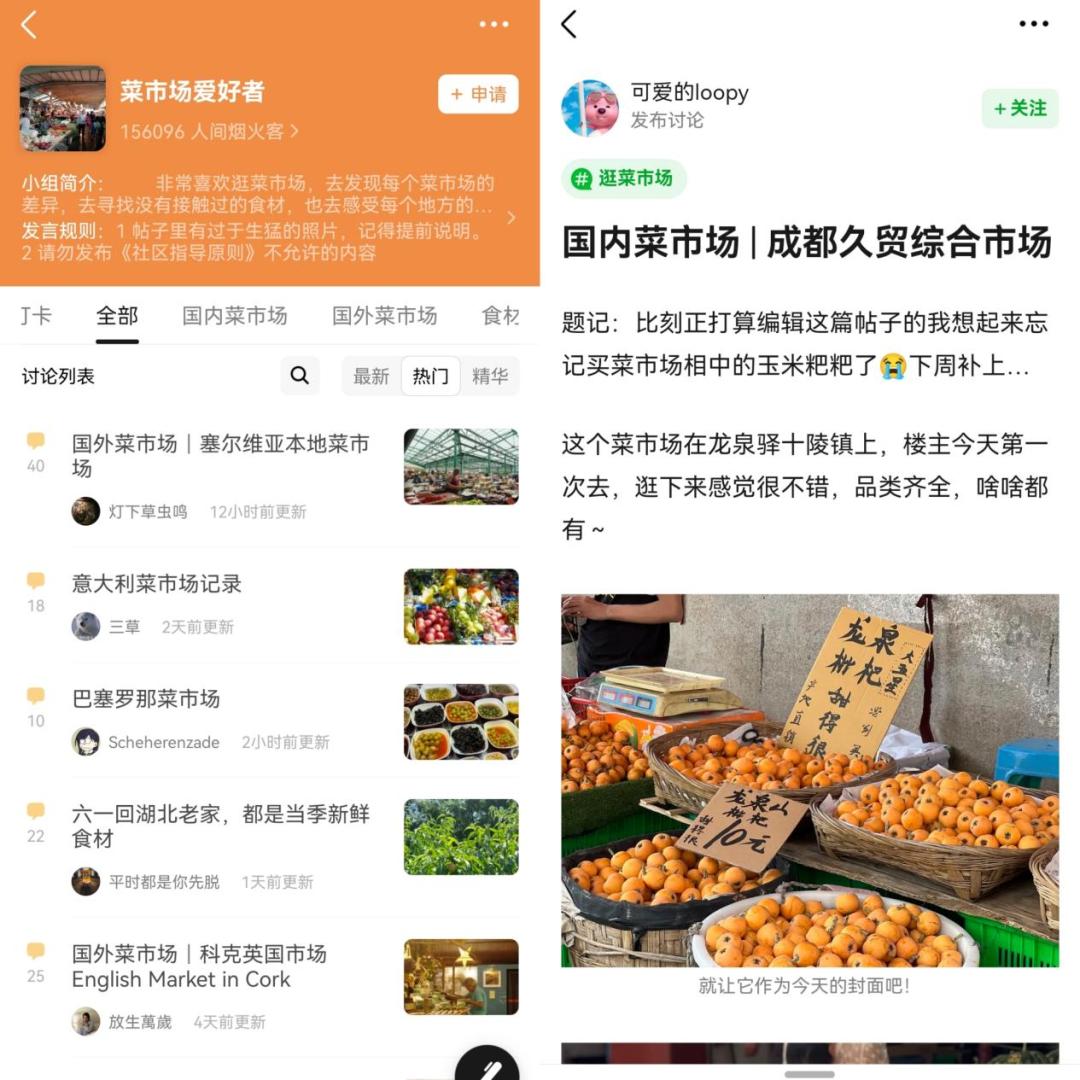Select the 全部 tab

(x=117, y=315)
